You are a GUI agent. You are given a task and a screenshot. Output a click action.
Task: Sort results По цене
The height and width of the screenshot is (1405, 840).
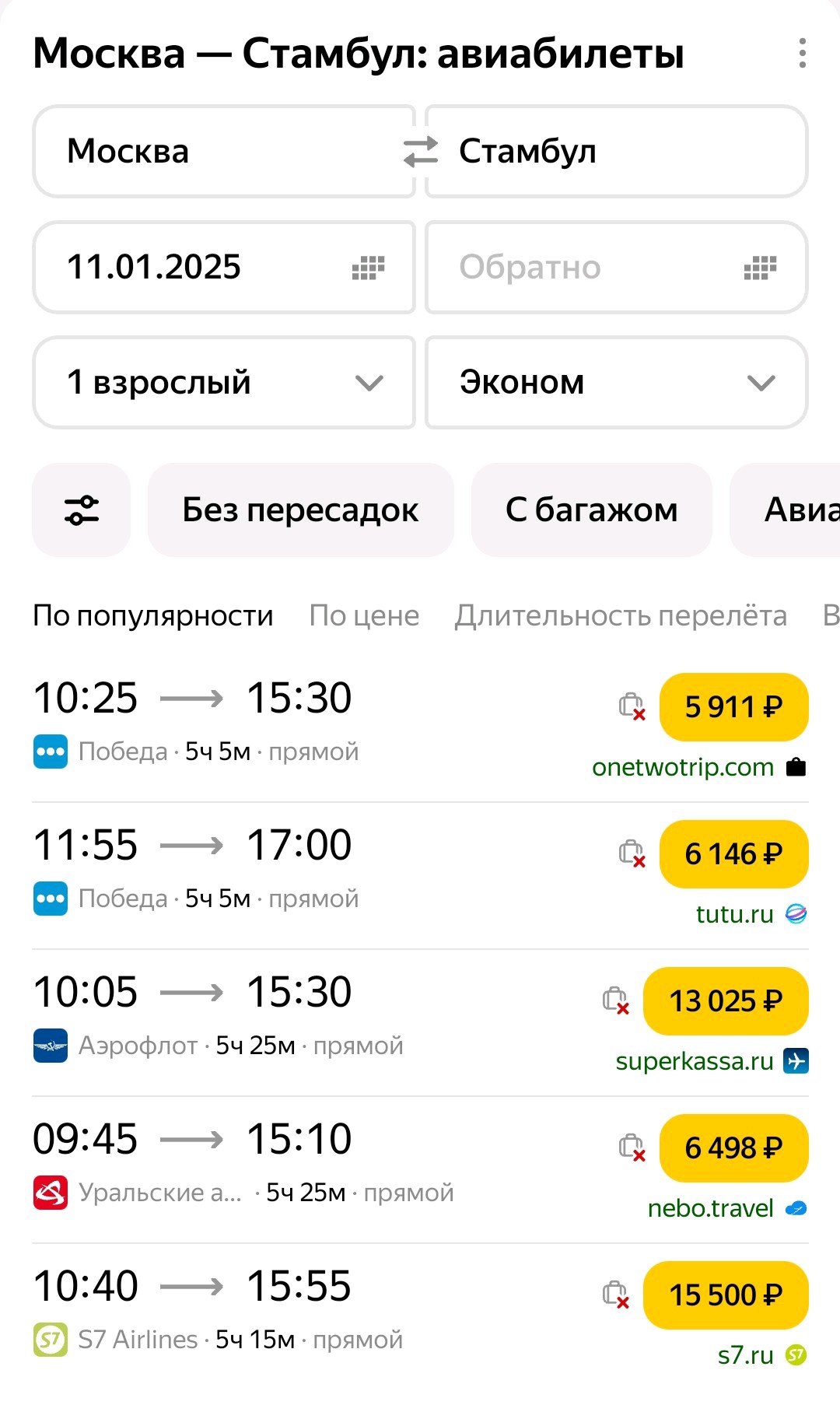coord(364,616)
